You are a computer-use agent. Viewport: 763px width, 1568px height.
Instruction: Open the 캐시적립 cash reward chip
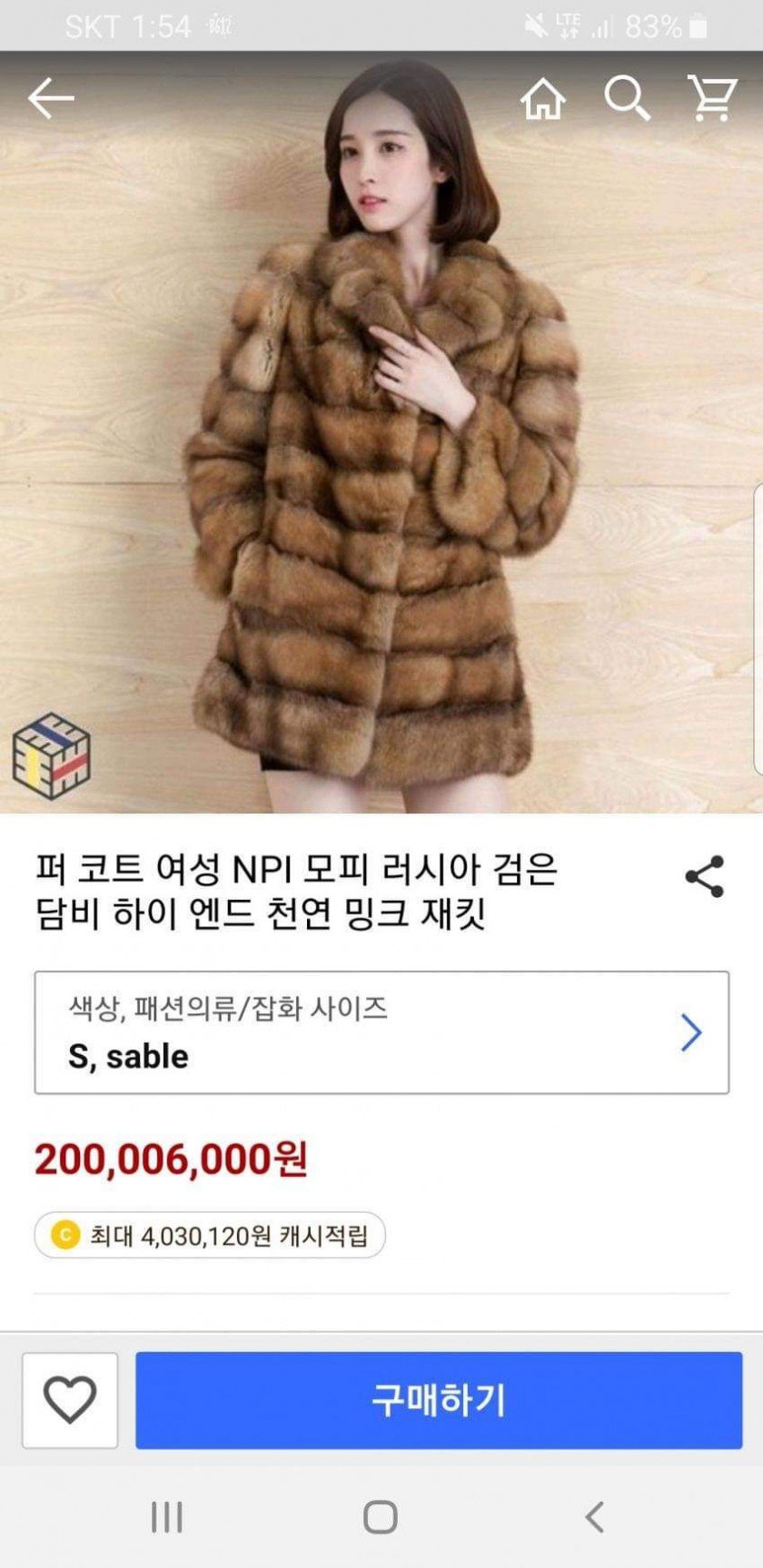[x=210, y=1235]
